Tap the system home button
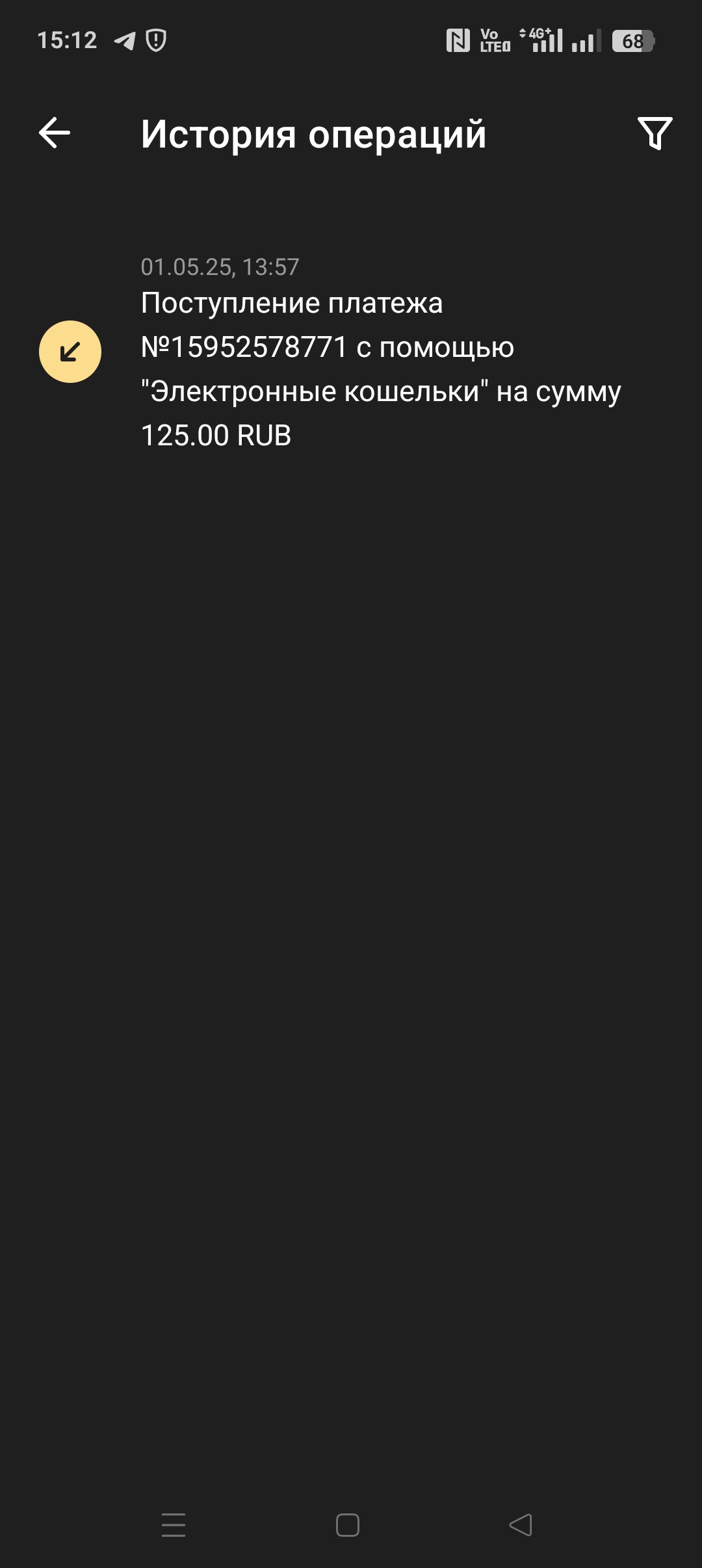Viewport: 702px width, 1568px height. click(x=348, y=1524)
